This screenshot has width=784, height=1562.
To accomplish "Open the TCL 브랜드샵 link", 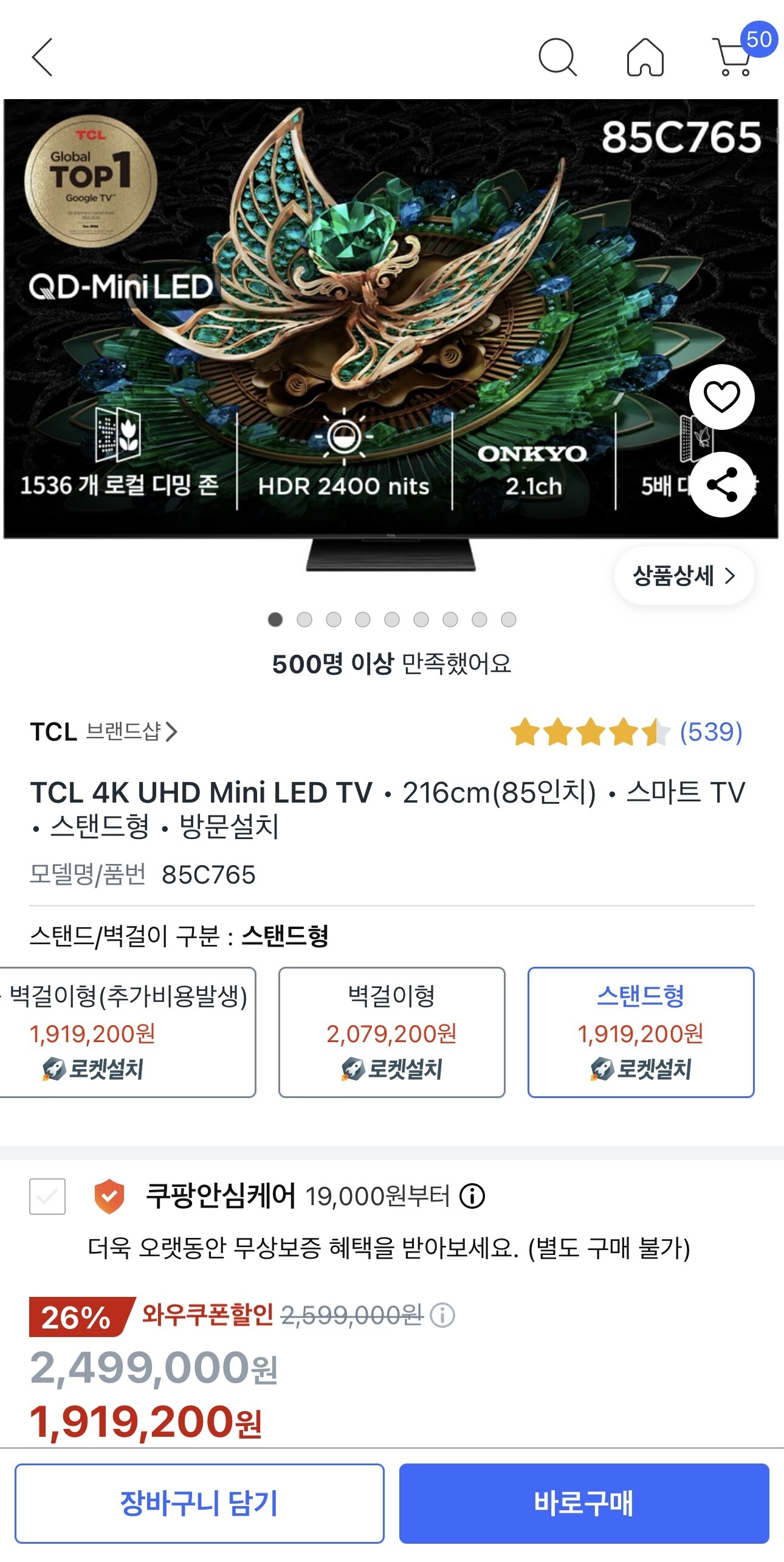I will click(104, 731).
